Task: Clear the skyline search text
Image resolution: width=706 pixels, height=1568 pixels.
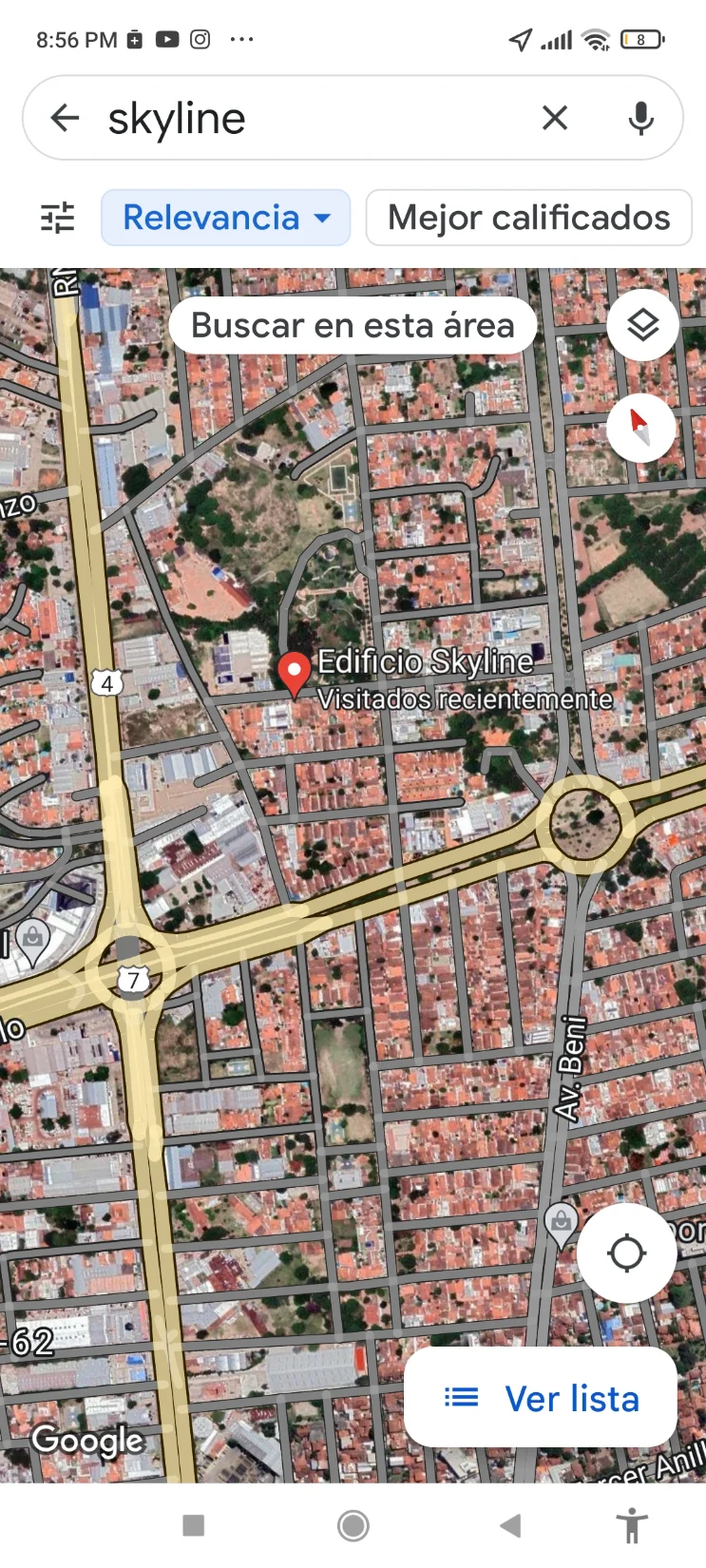Action: click(x=555, y=118)
